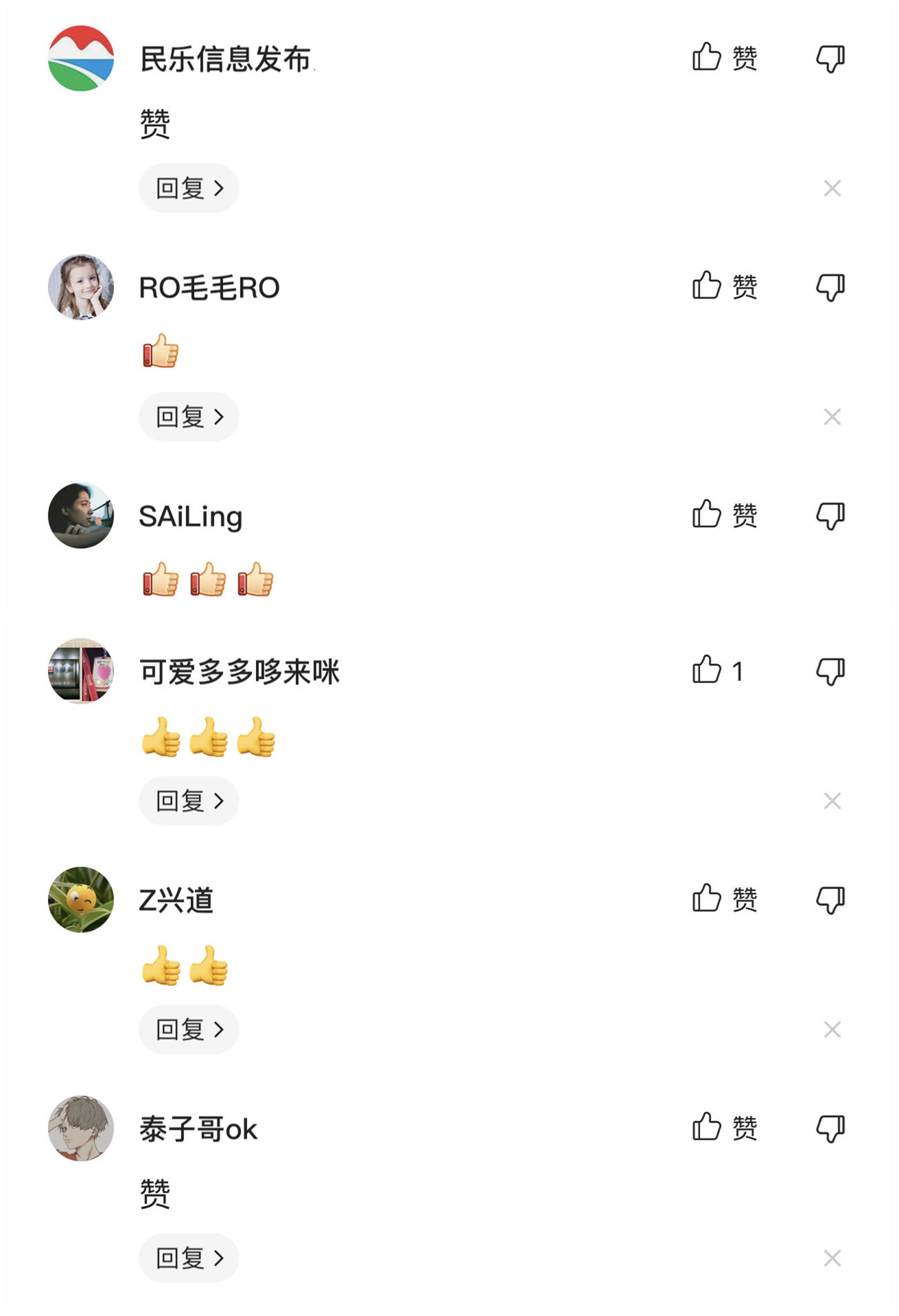899x1316 pixels.
Task: Dismiss 泰子哥ok's comment with the X
Action: coord(832,1258)
